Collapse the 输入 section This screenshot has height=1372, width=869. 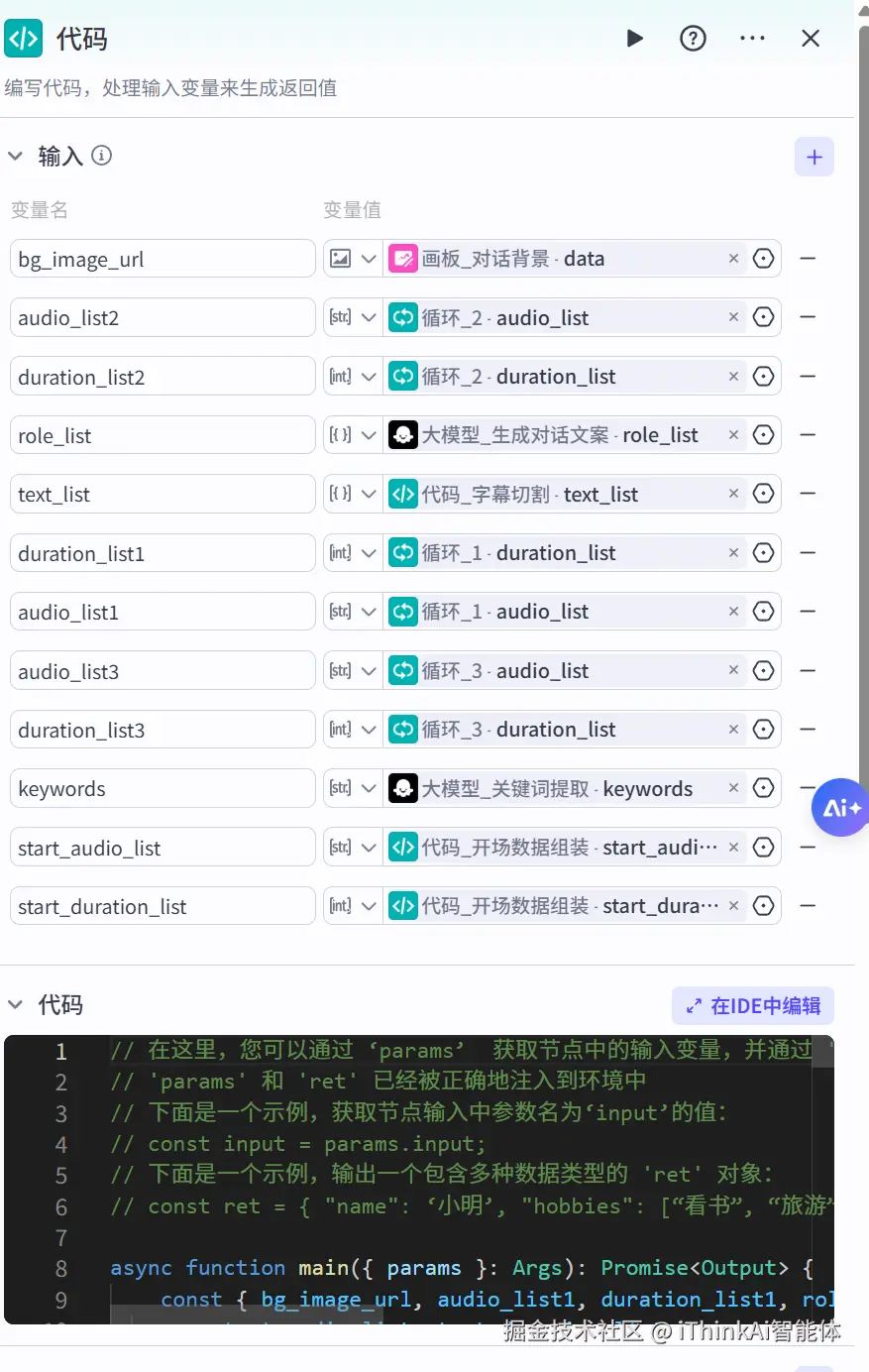tap(15, 156)
